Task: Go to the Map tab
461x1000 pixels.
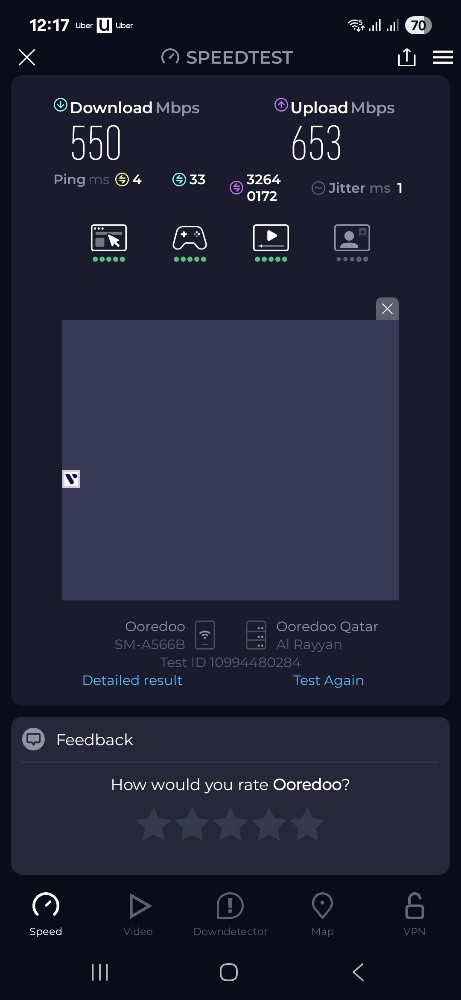Action: point(322,915)
